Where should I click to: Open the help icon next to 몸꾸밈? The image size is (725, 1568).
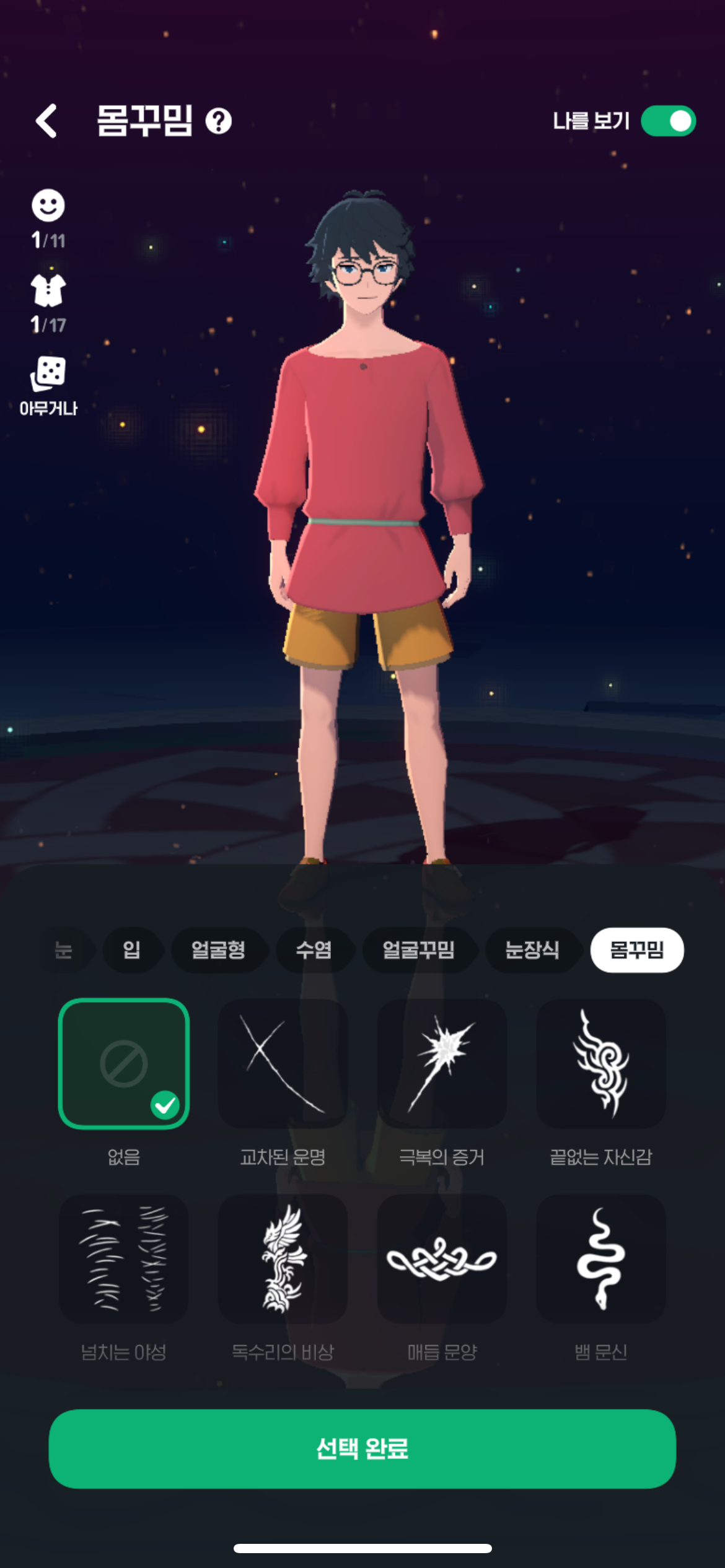tap(218, 121)
